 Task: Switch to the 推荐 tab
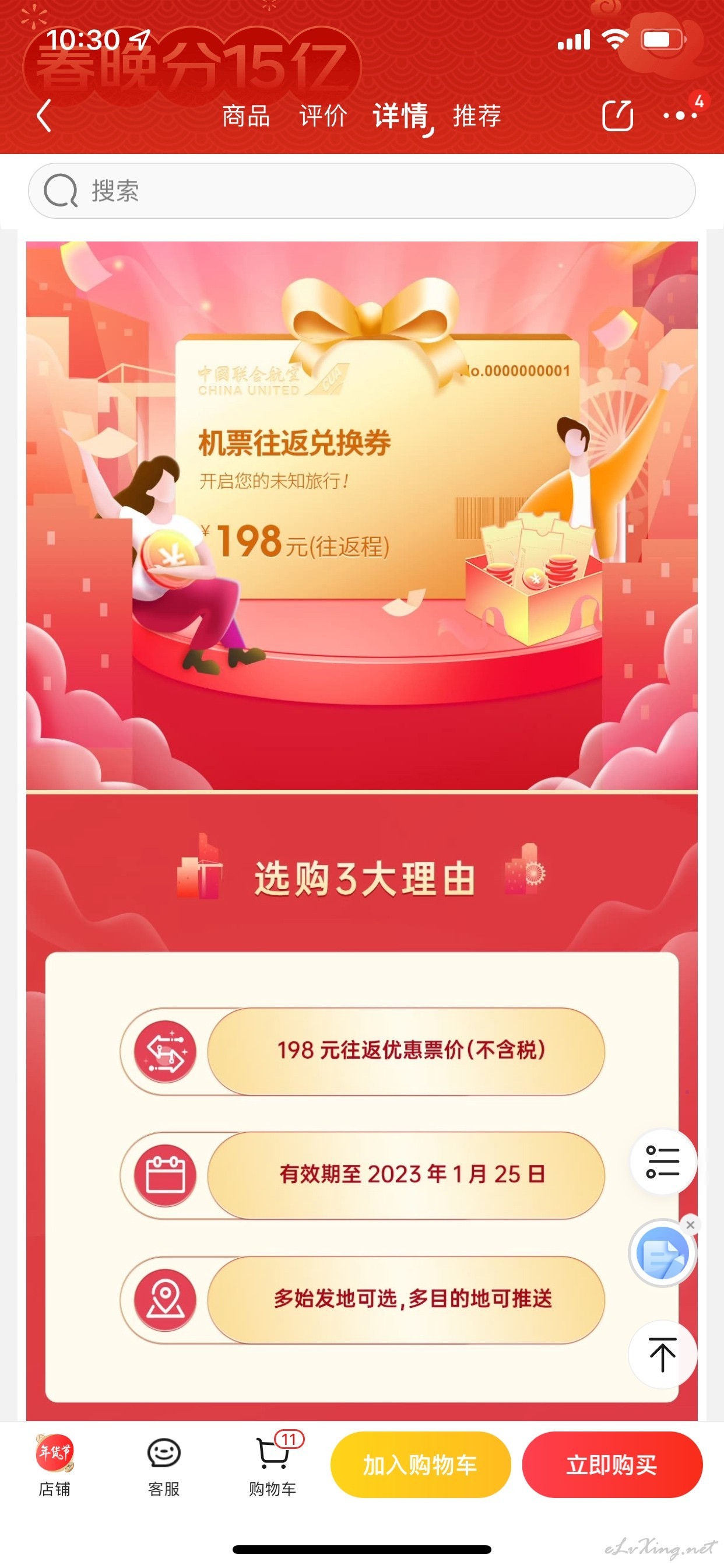pos(477,116)
